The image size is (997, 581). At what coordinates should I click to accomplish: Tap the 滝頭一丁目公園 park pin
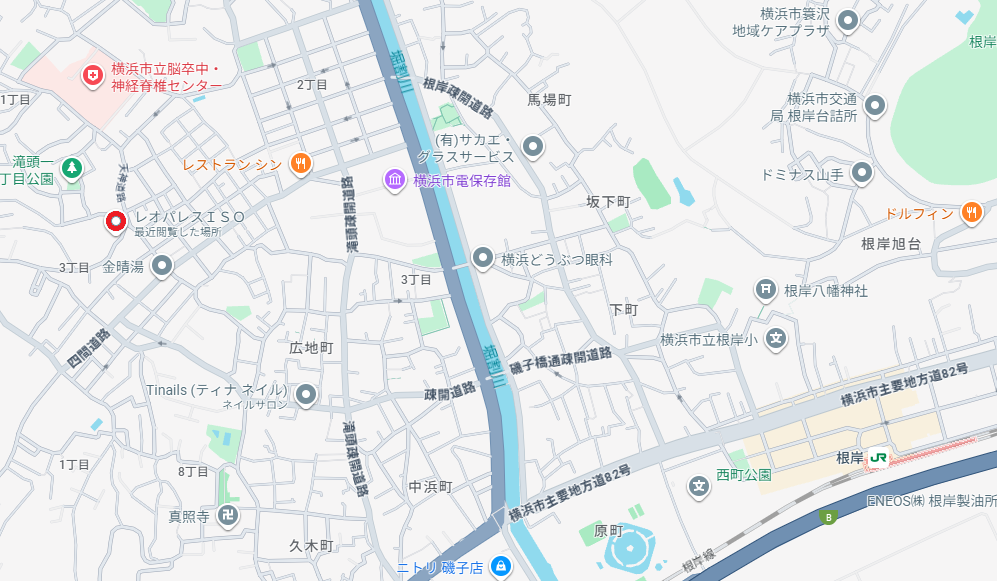coord(71,168)
